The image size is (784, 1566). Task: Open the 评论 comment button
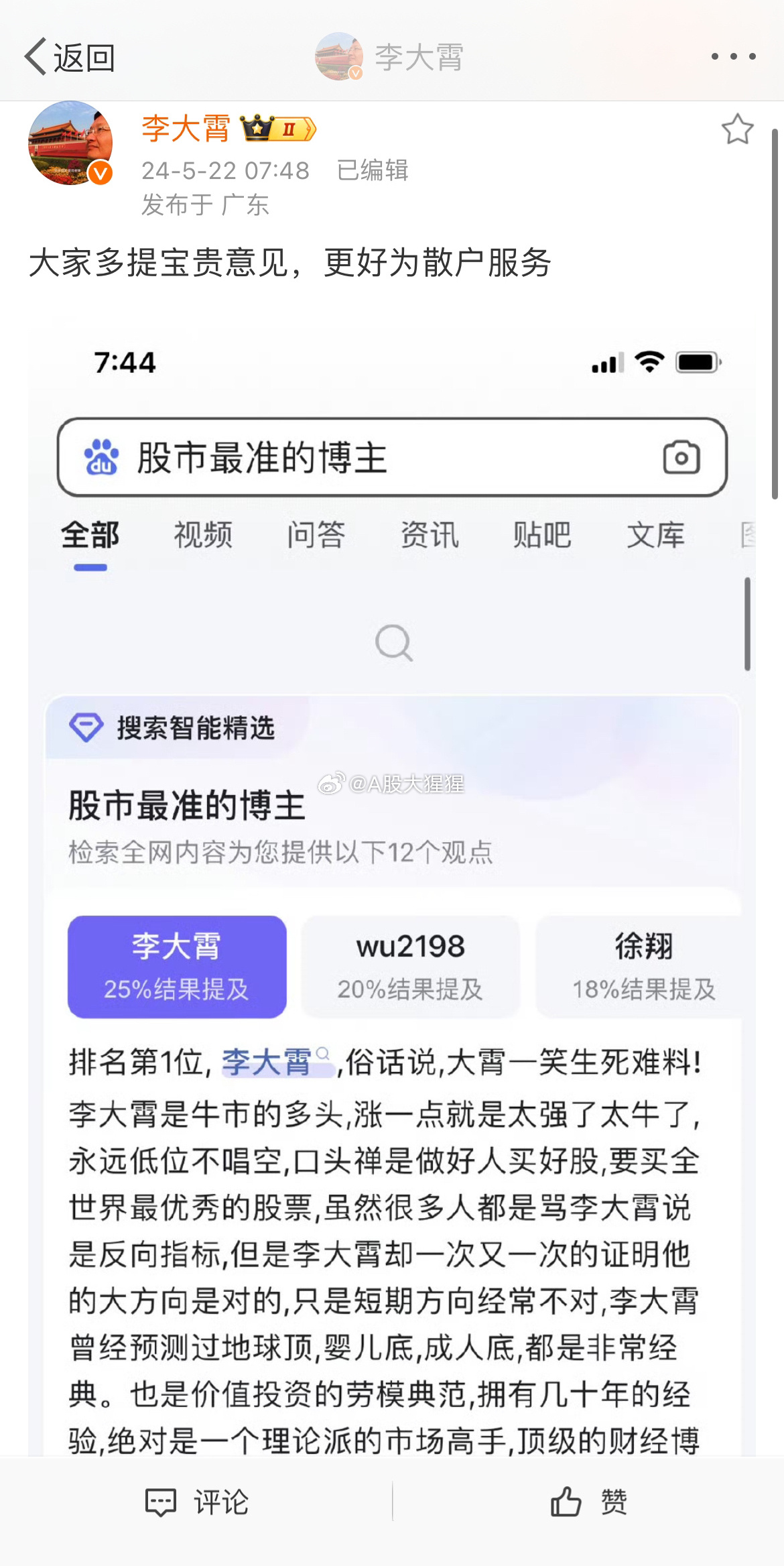click(x=197, y=1502)
